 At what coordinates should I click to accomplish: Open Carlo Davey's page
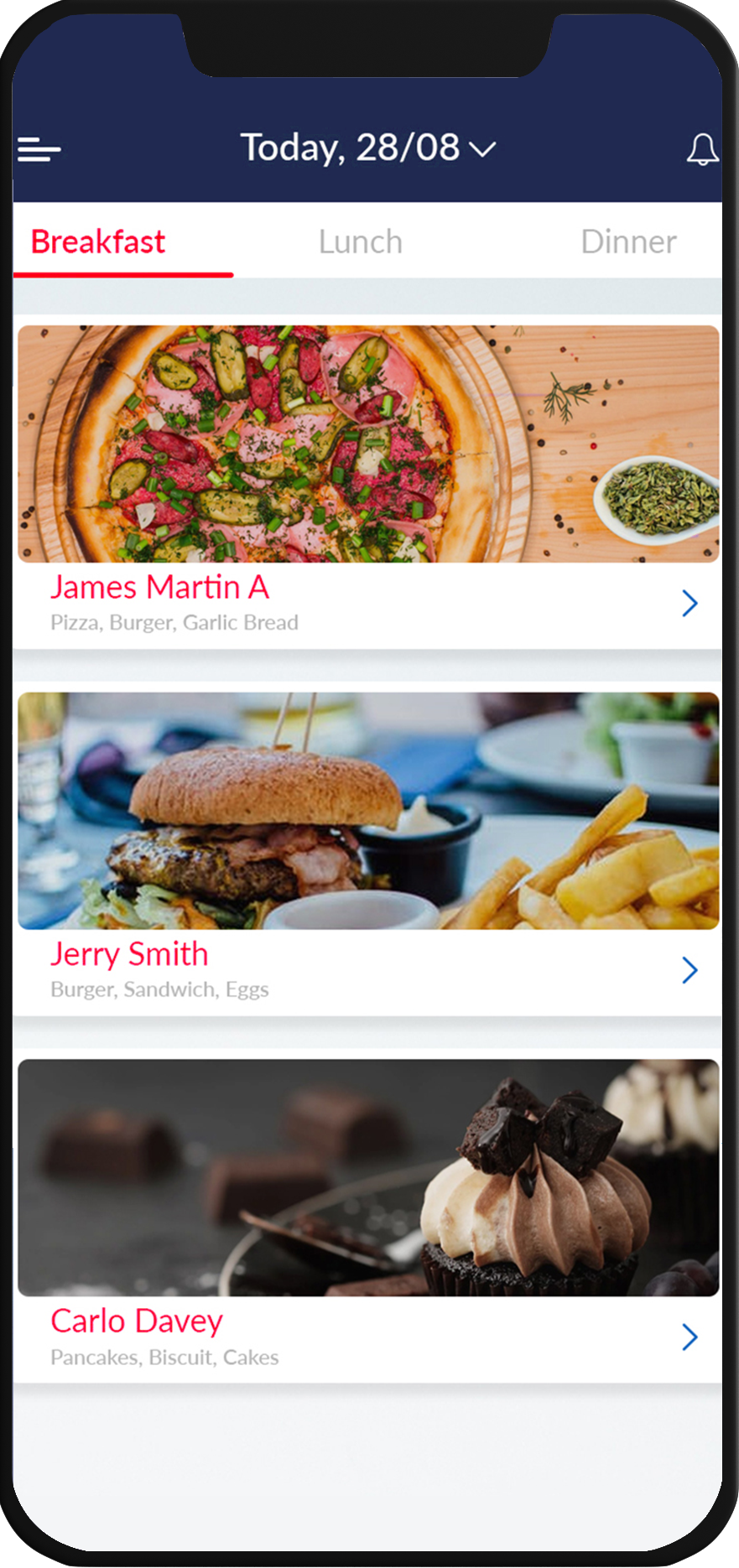(x=137, y=1321)
